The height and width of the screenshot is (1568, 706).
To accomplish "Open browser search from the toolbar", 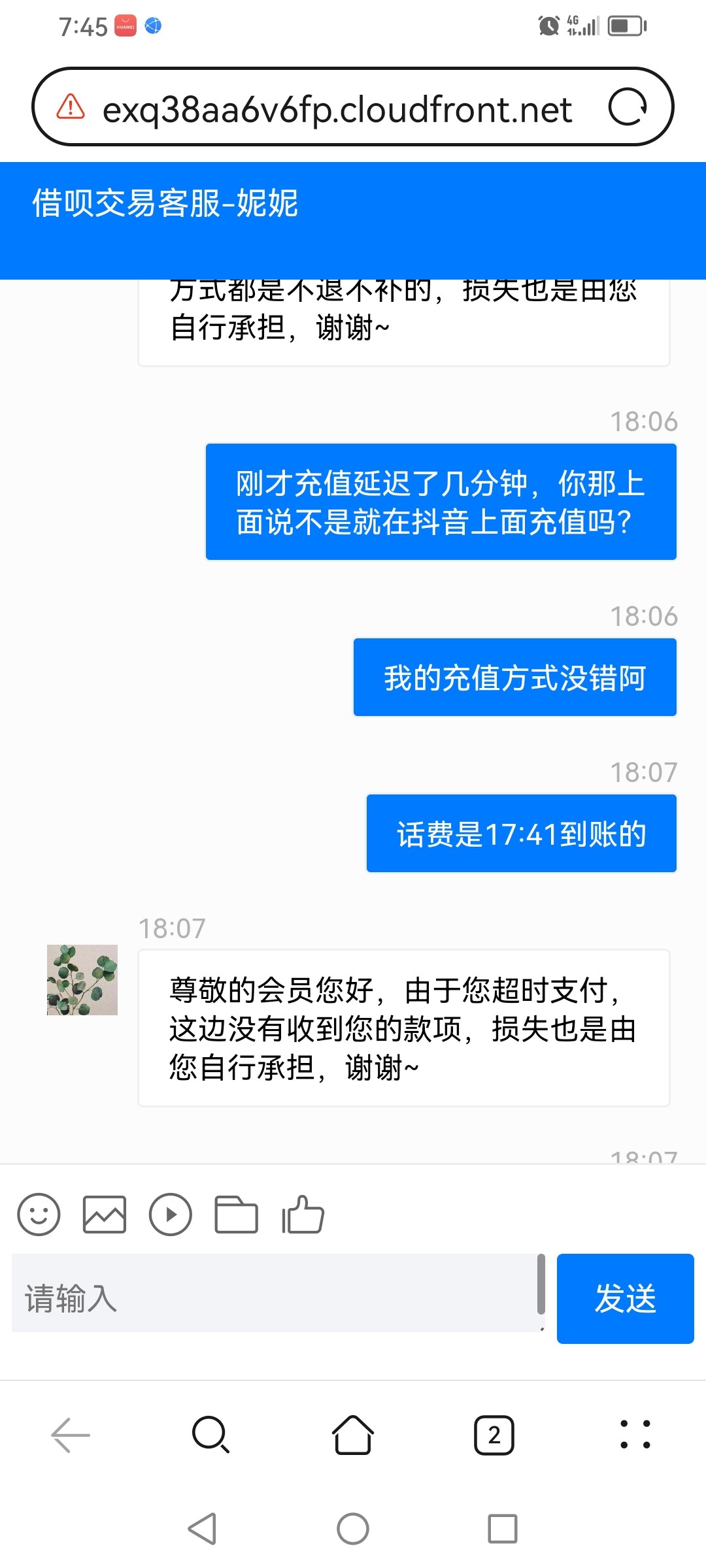I will point(210,1435).
